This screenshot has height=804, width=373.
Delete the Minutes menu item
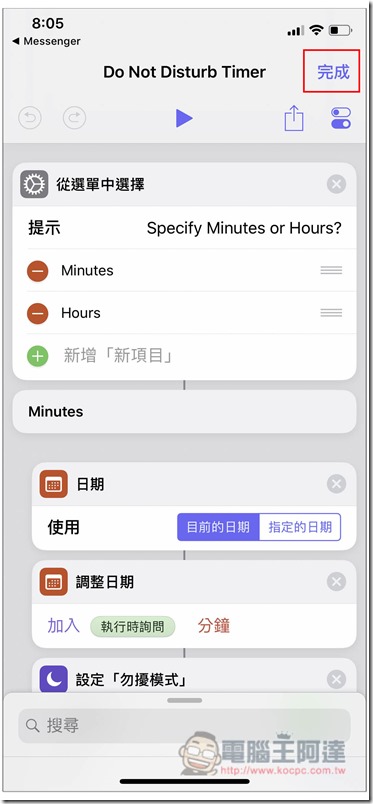coord(37,271)
